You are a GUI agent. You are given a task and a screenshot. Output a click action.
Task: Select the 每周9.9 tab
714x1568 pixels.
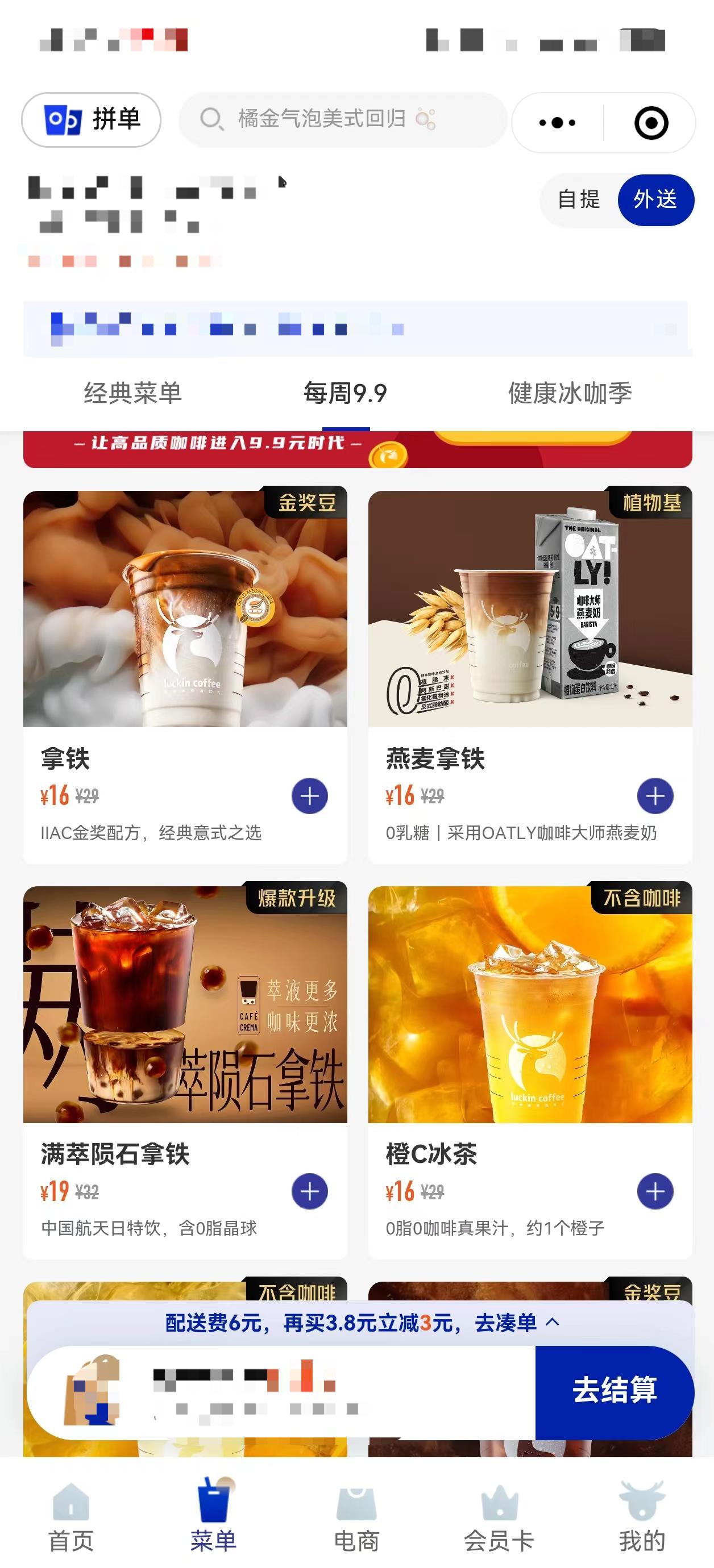[x=346, y=393]
